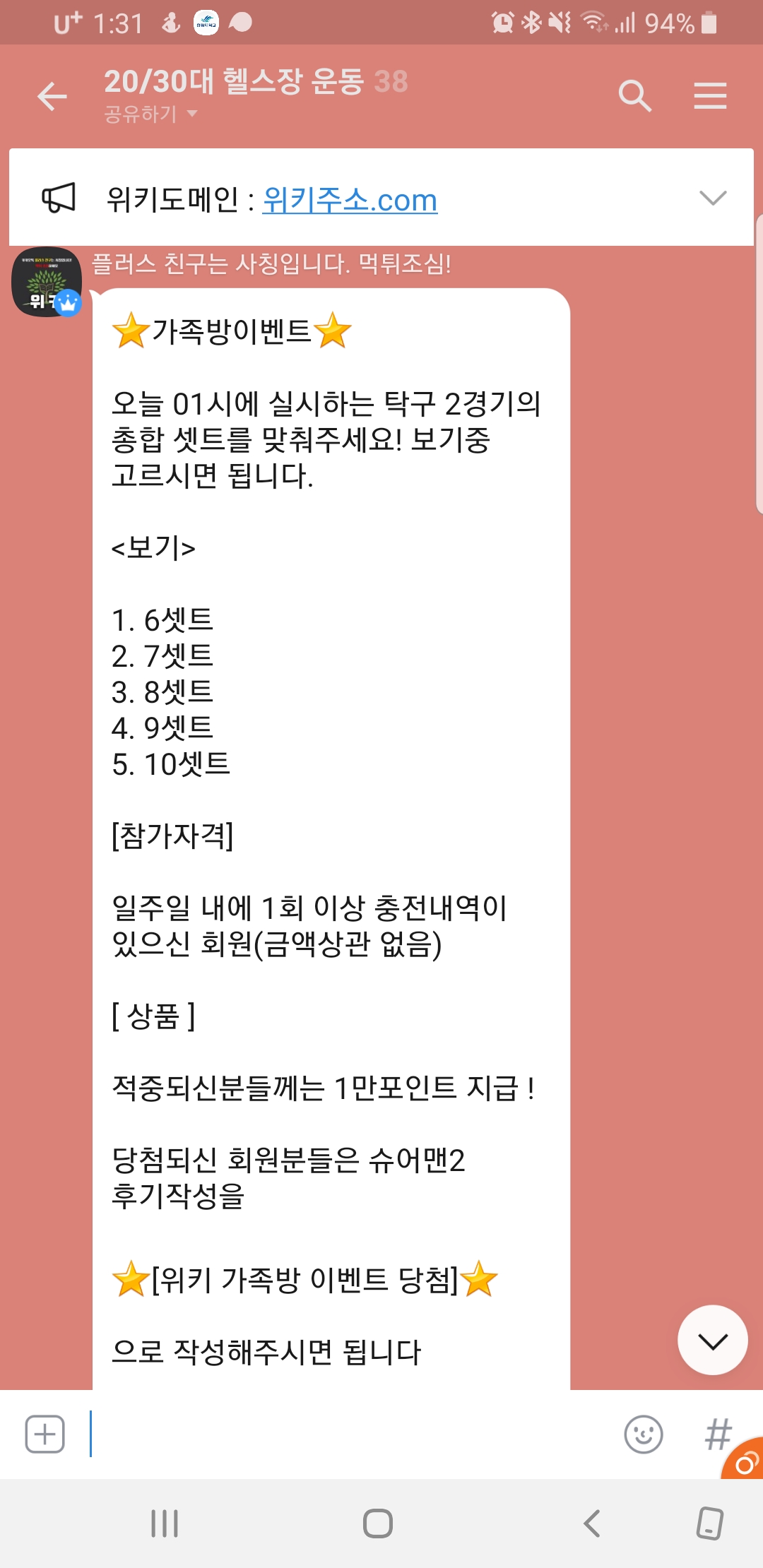Open the 공유하기 dropdown

click(150, 114)
